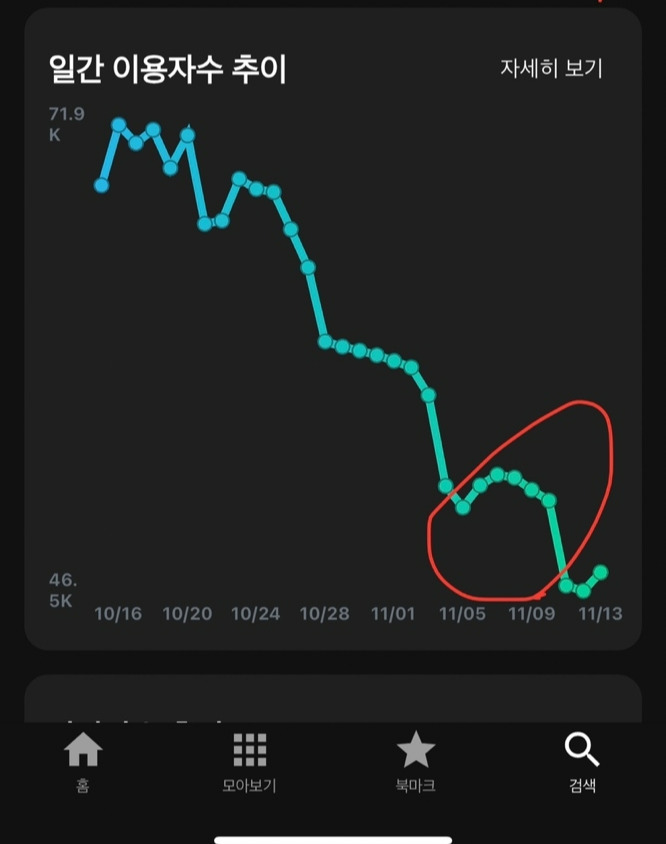Select the 검색 tab

pyautogui.click(x=582, y=762)
